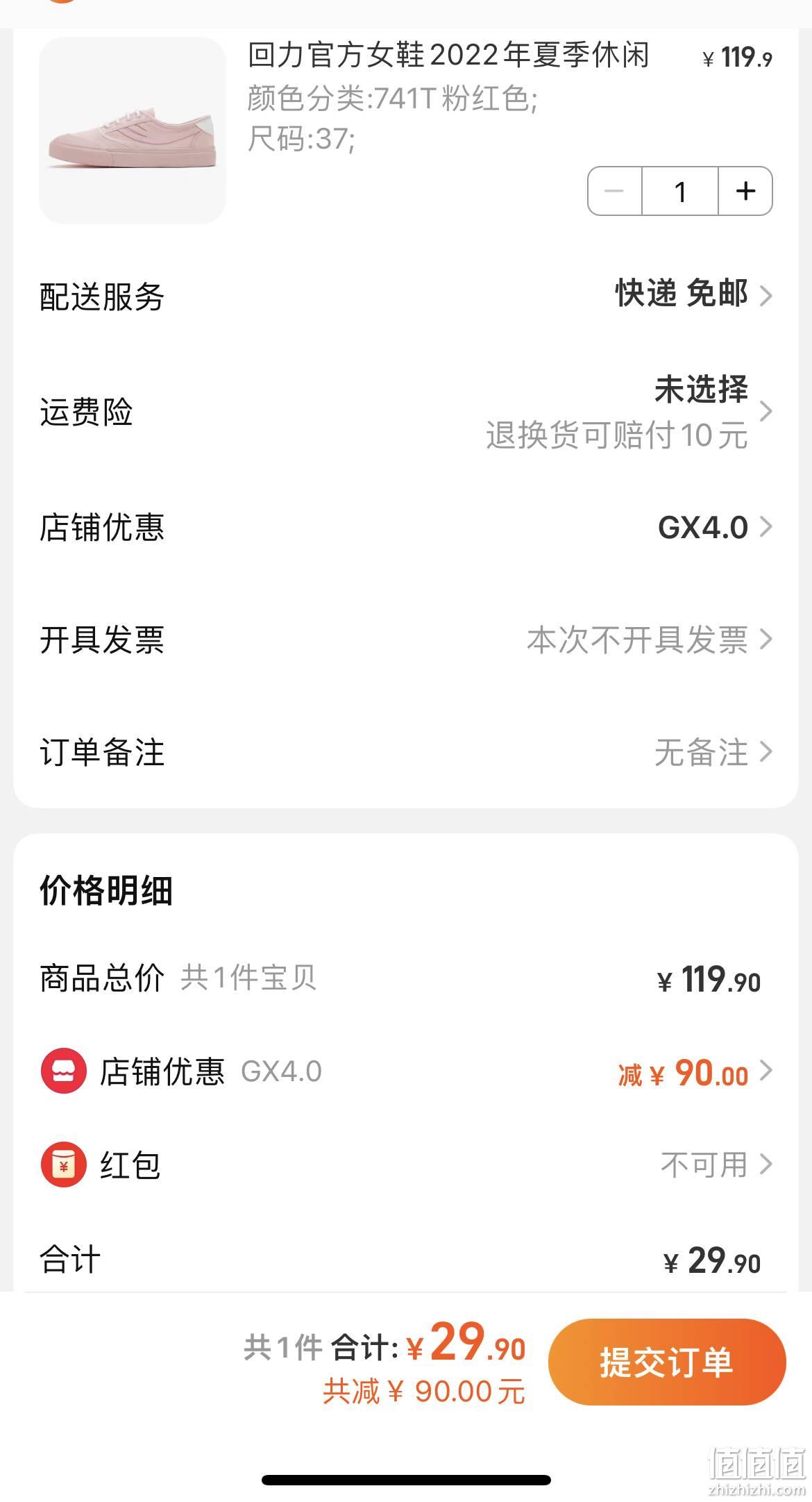812x1502 pixels.
Task: Tap 提交订单 to submit the order
Action: coord(667,1362)
